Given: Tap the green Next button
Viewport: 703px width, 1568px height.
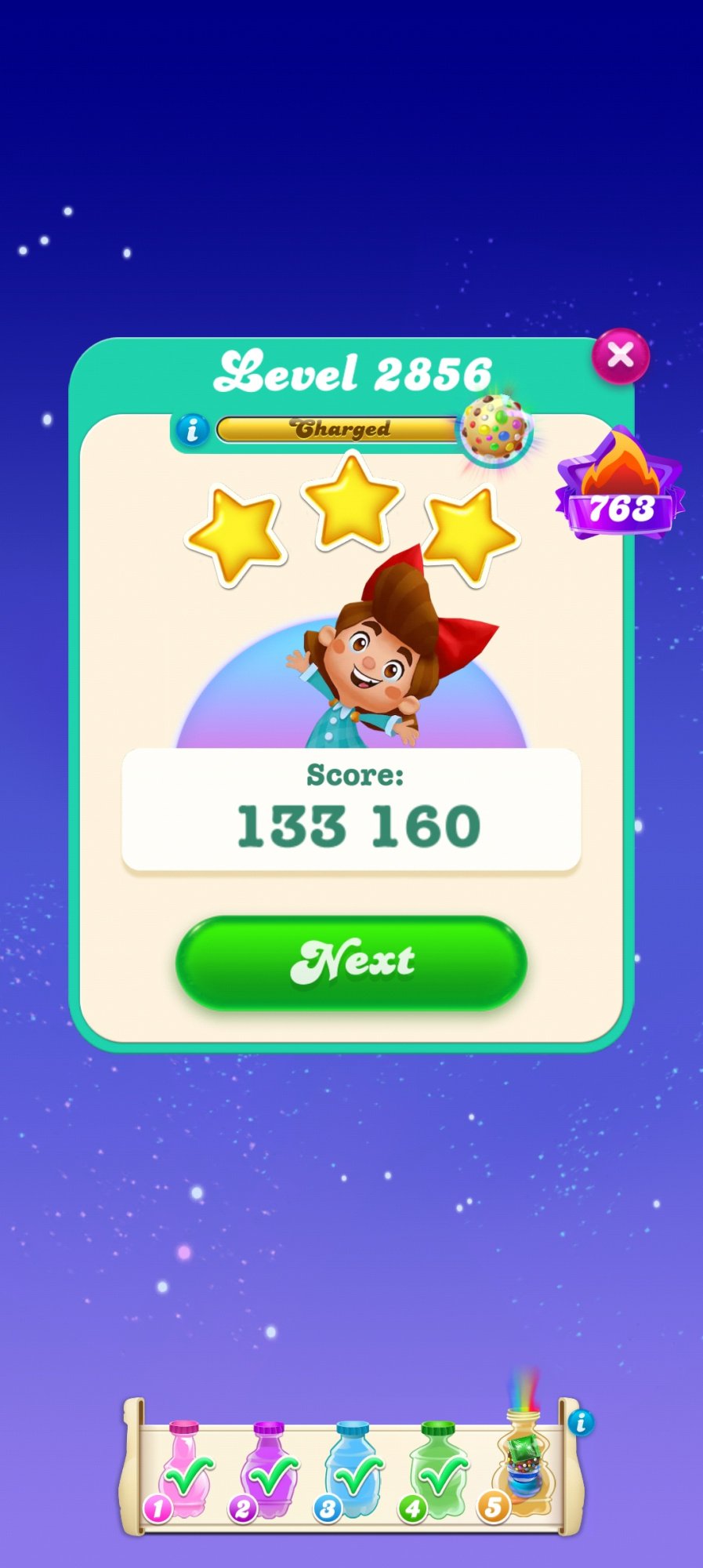Looking at the screenshot, I should click(x=351, y=962).
